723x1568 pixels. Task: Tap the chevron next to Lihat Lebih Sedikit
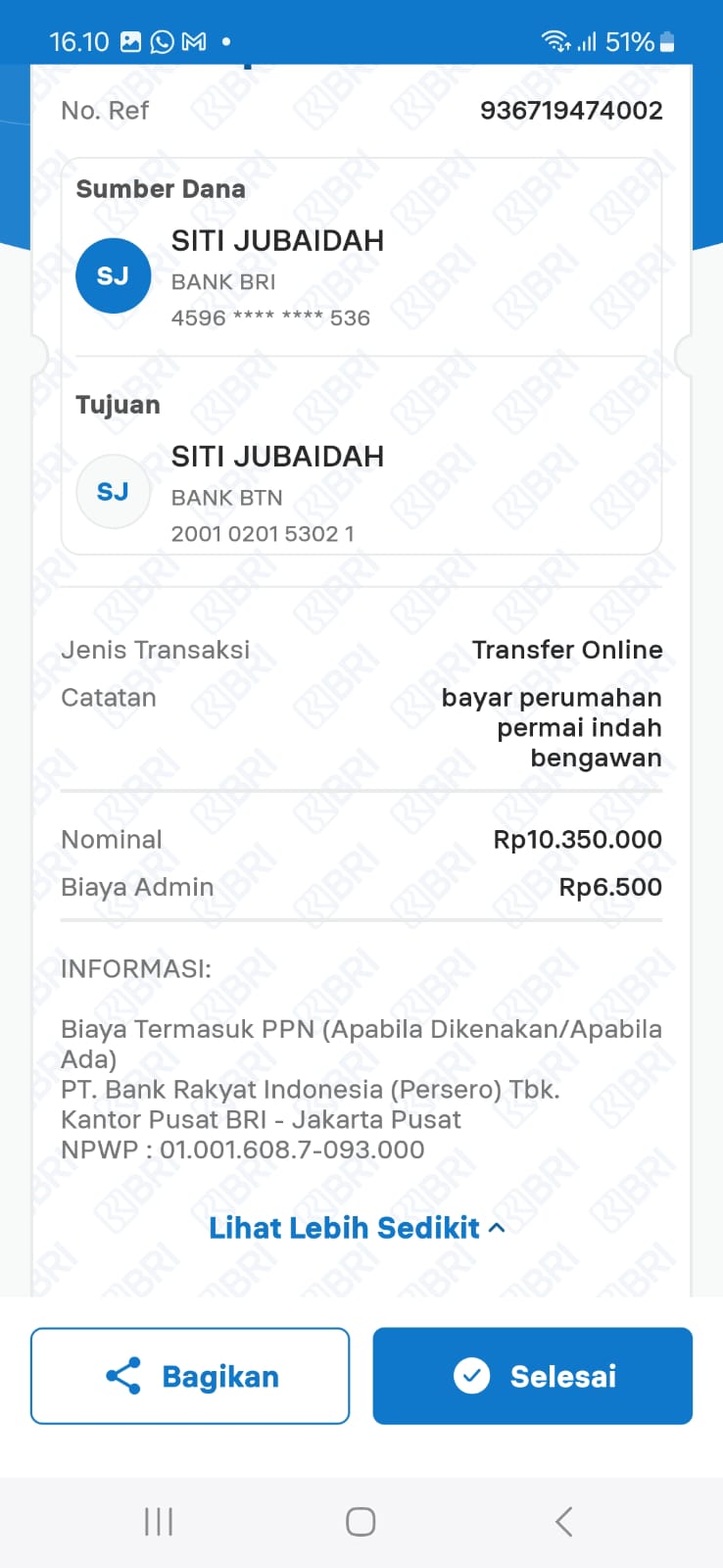[495, 1227]
